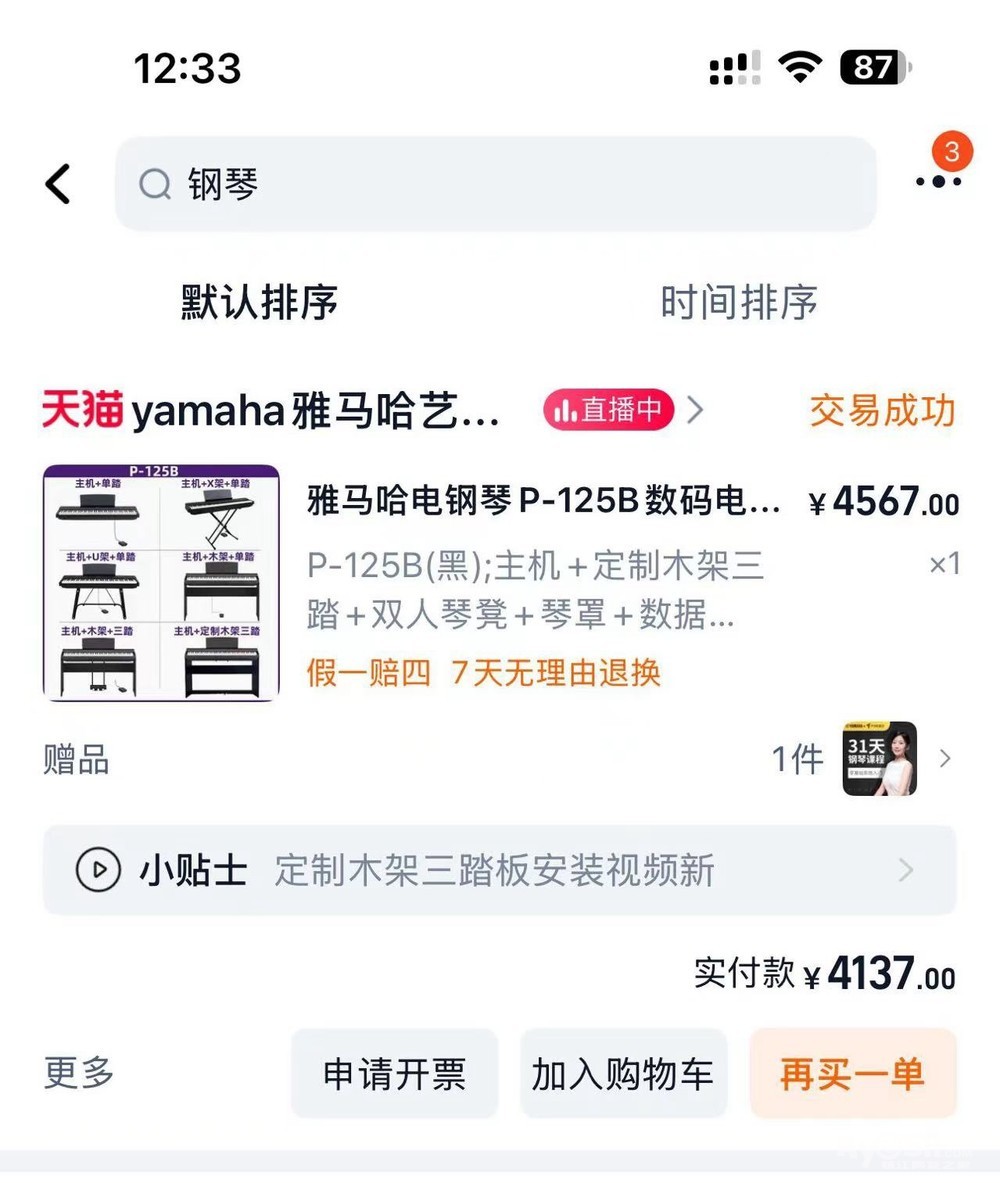
Task: View the 赠品 gift row
Action: click(x=500, y=760)
